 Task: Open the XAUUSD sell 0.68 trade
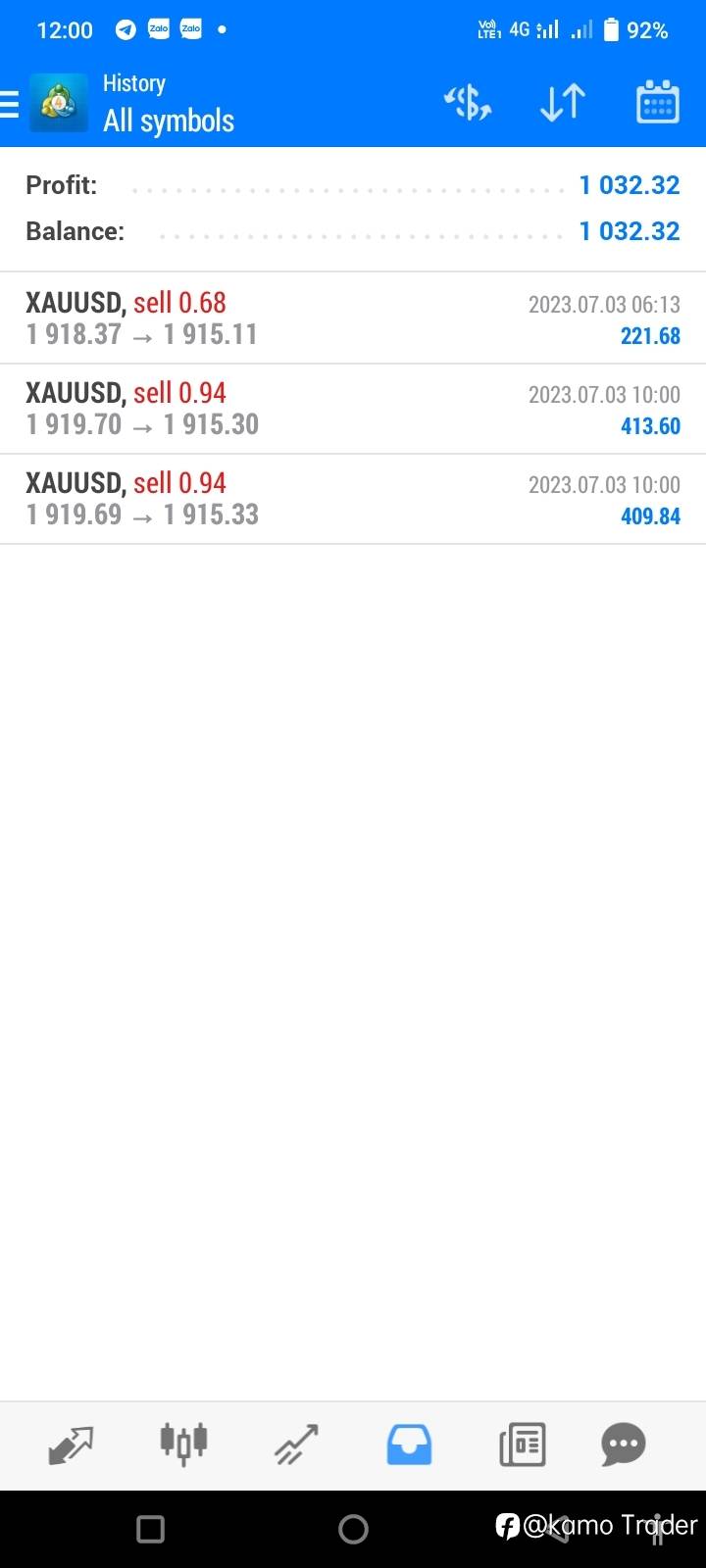[353, 318]
